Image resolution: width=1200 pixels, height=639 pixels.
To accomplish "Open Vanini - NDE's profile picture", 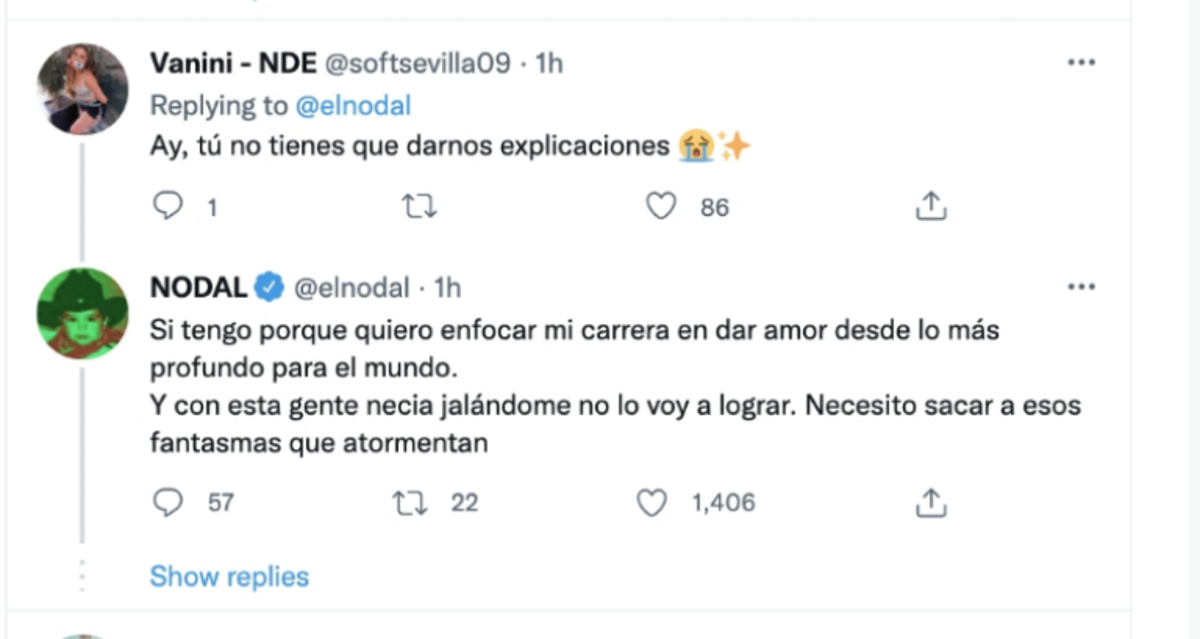I will point(82,89).
